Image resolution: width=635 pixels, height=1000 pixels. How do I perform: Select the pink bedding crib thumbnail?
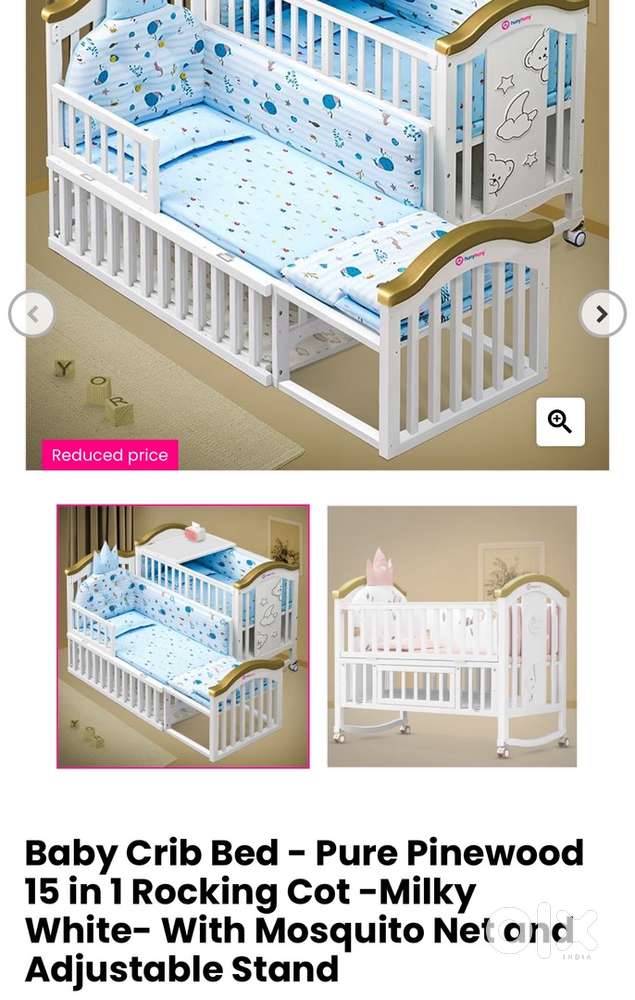point(452,636)
